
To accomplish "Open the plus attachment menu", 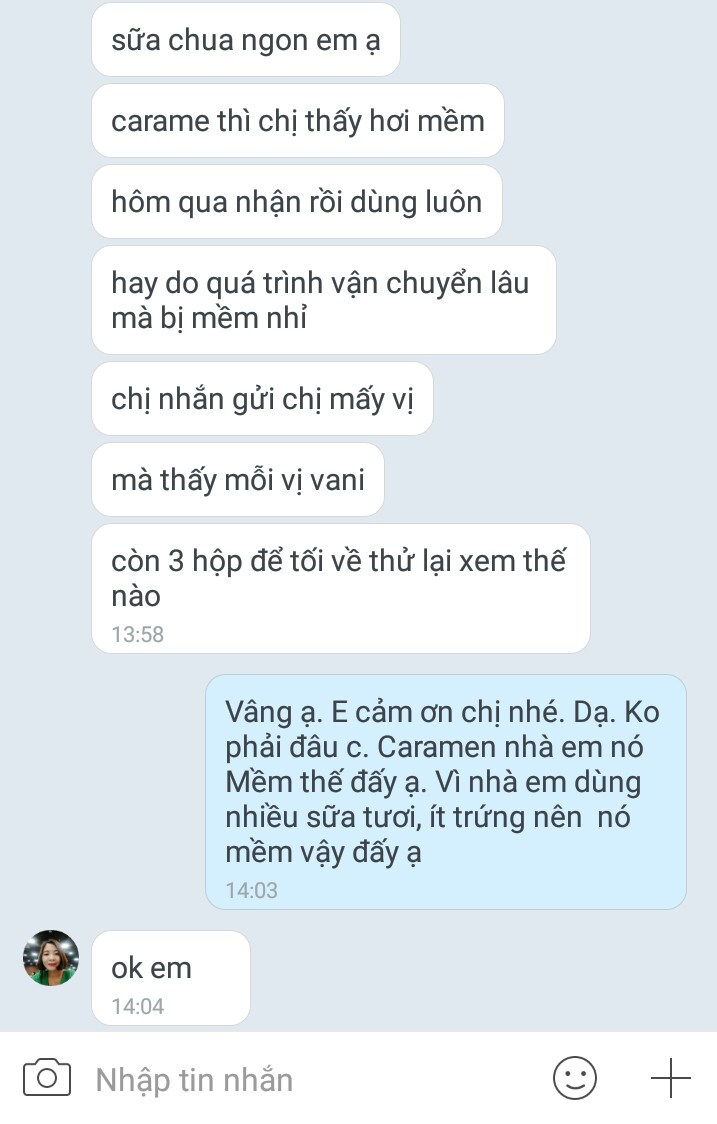I will coord(670,1078).
